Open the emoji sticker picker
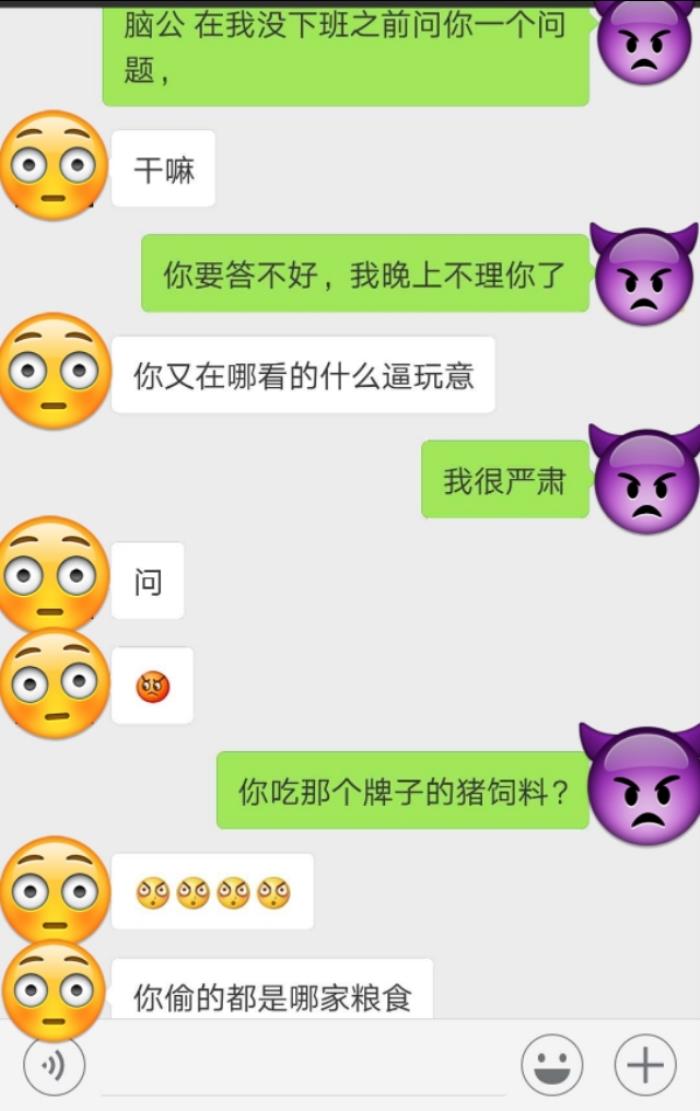700x1111 pixels. (552, 1065)
